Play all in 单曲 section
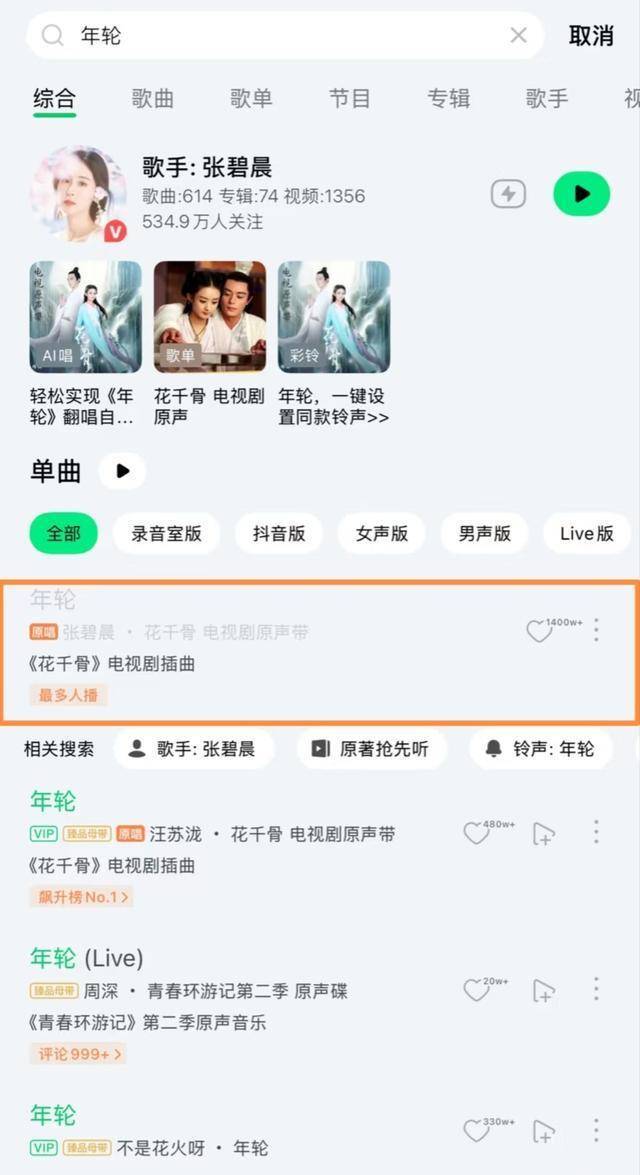The height and width of the screenshot is (1175, 640). (x=122, y=471)
